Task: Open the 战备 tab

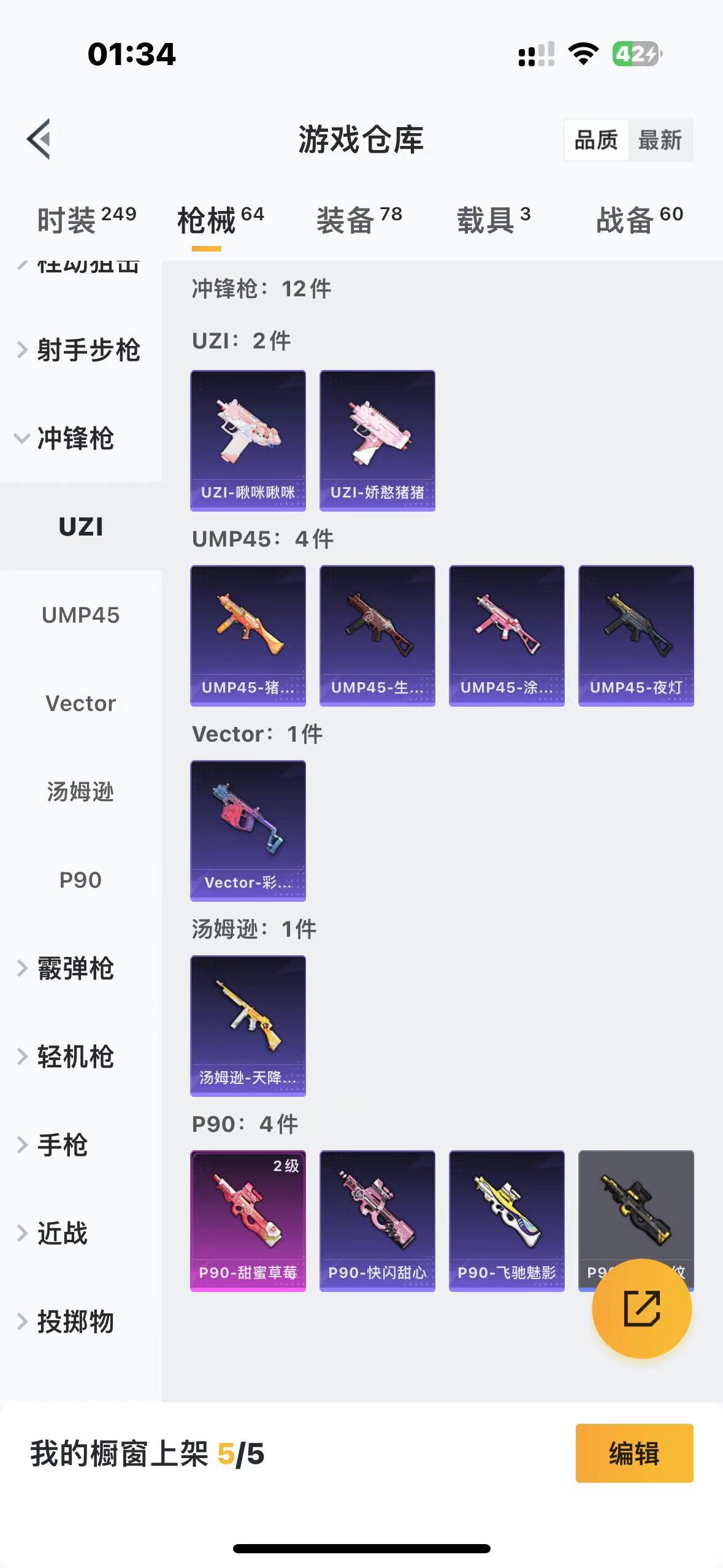Action: pos(639,220)
